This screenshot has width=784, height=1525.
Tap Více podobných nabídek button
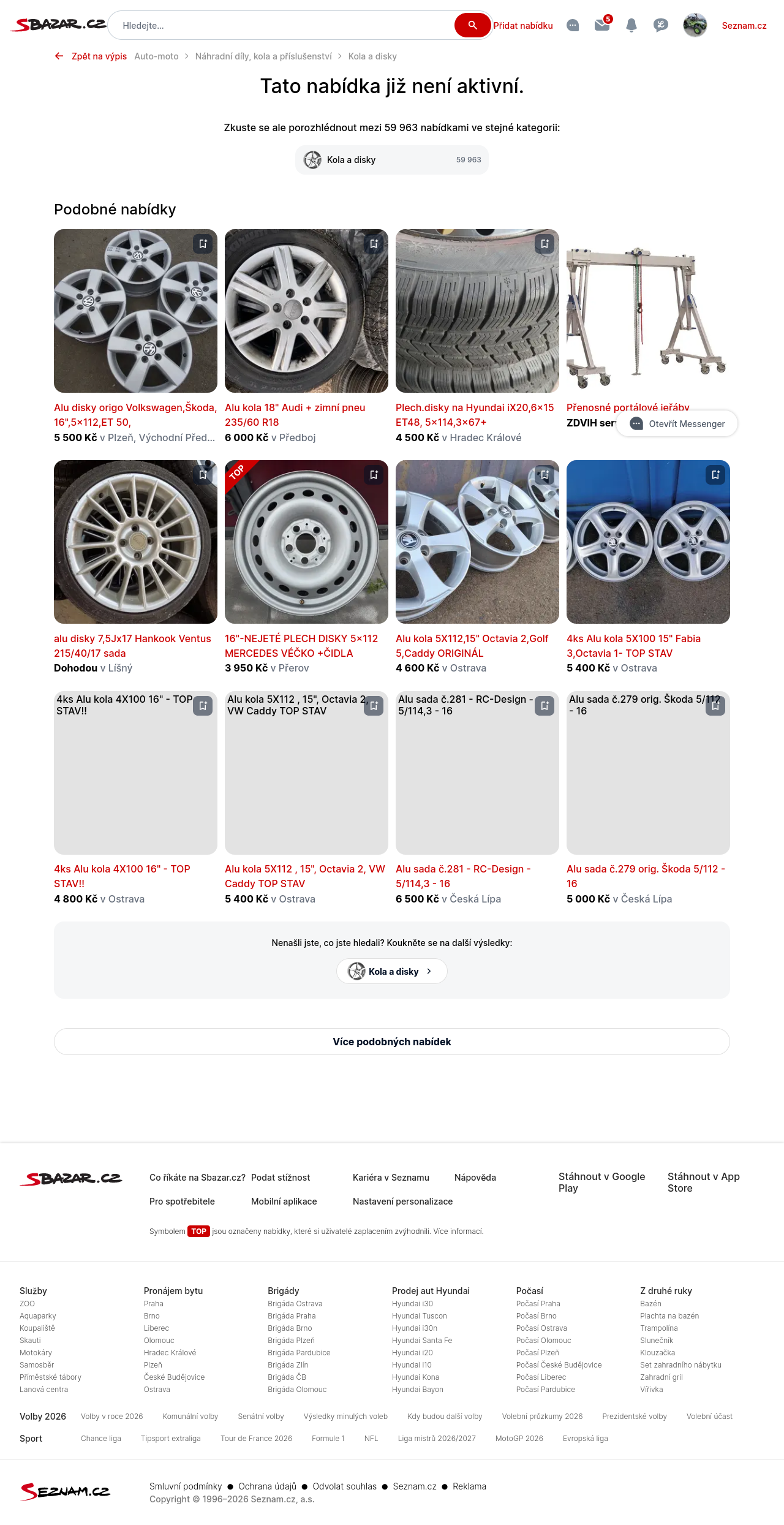[392, 1042]
